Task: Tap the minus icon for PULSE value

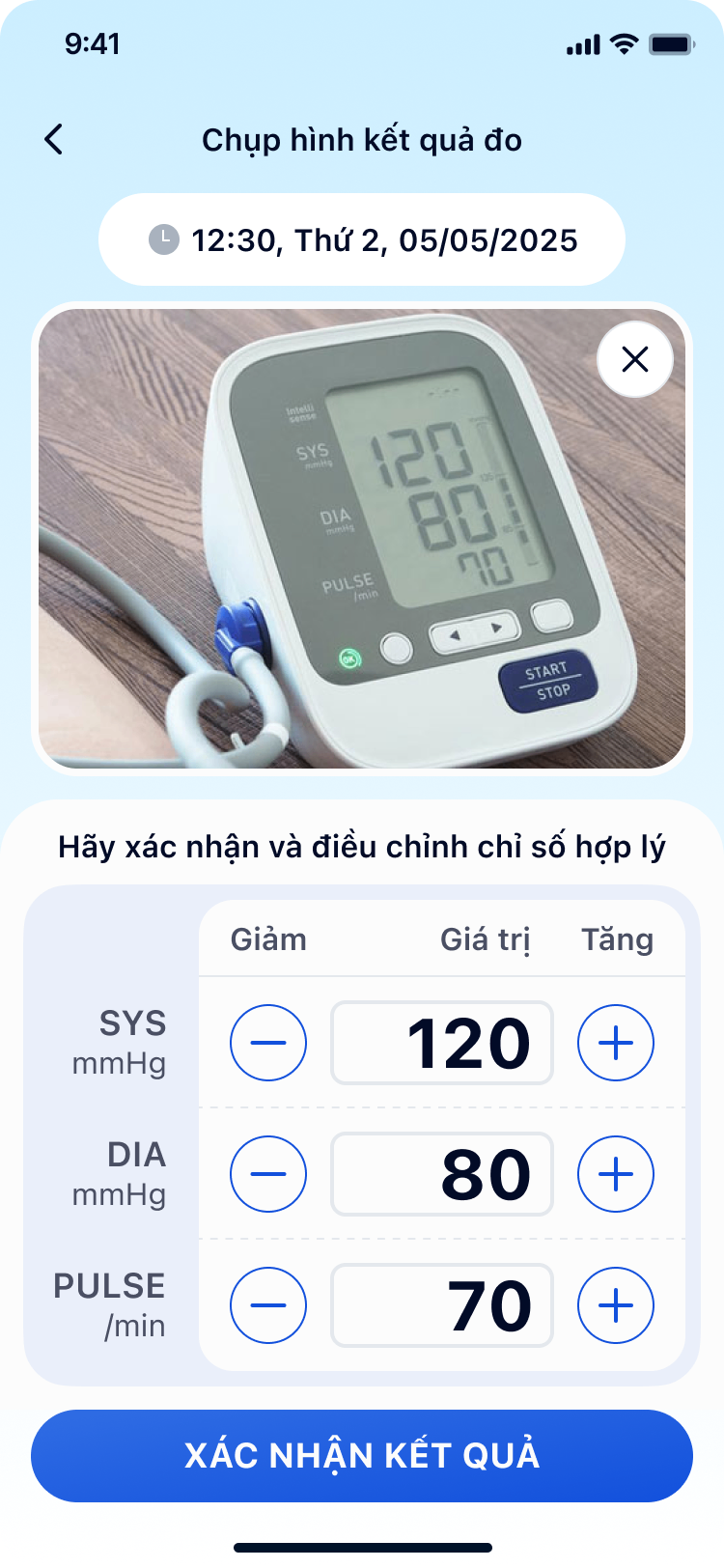Action: 268,1305
